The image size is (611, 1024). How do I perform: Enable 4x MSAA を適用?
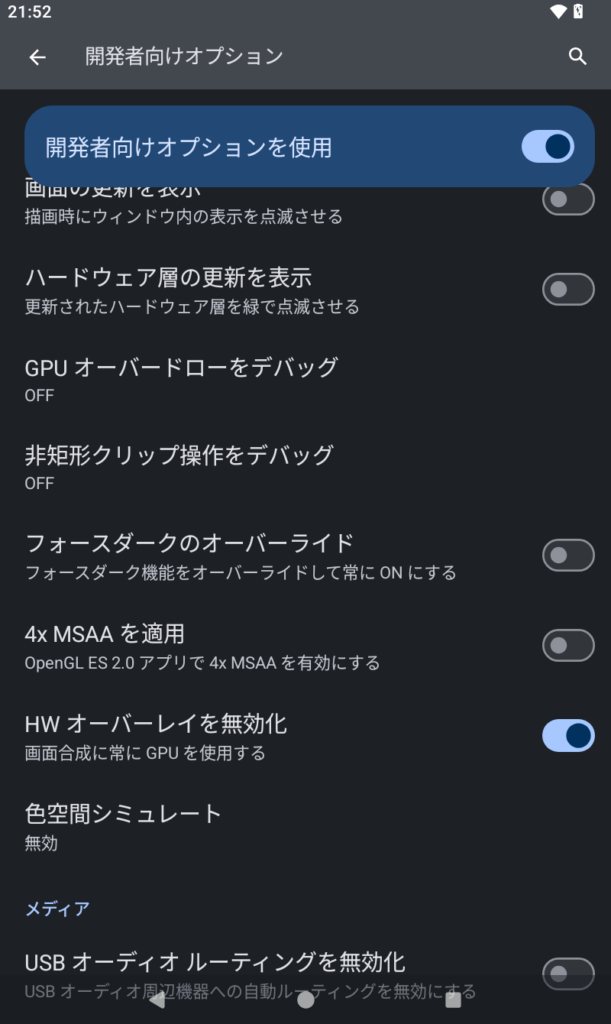click(568, 645)
